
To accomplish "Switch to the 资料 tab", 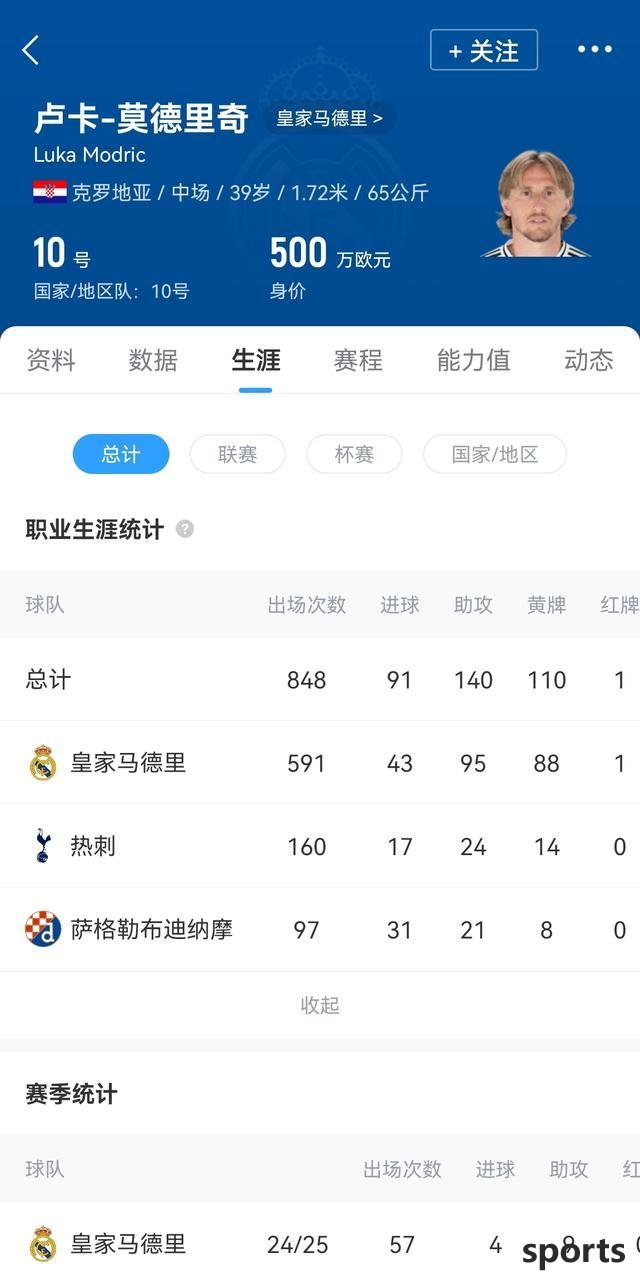I will tap(51, 360).
